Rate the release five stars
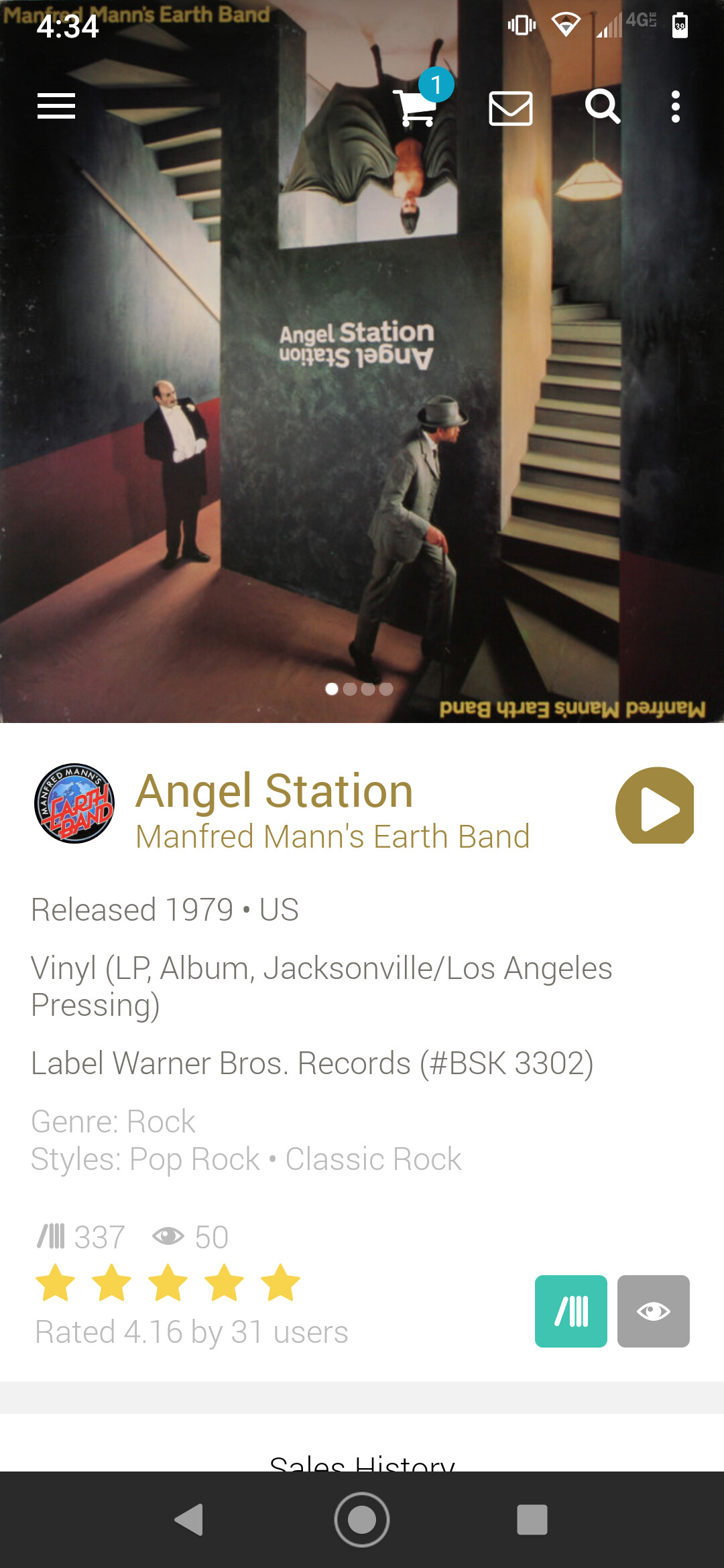 pos(280,1283)
